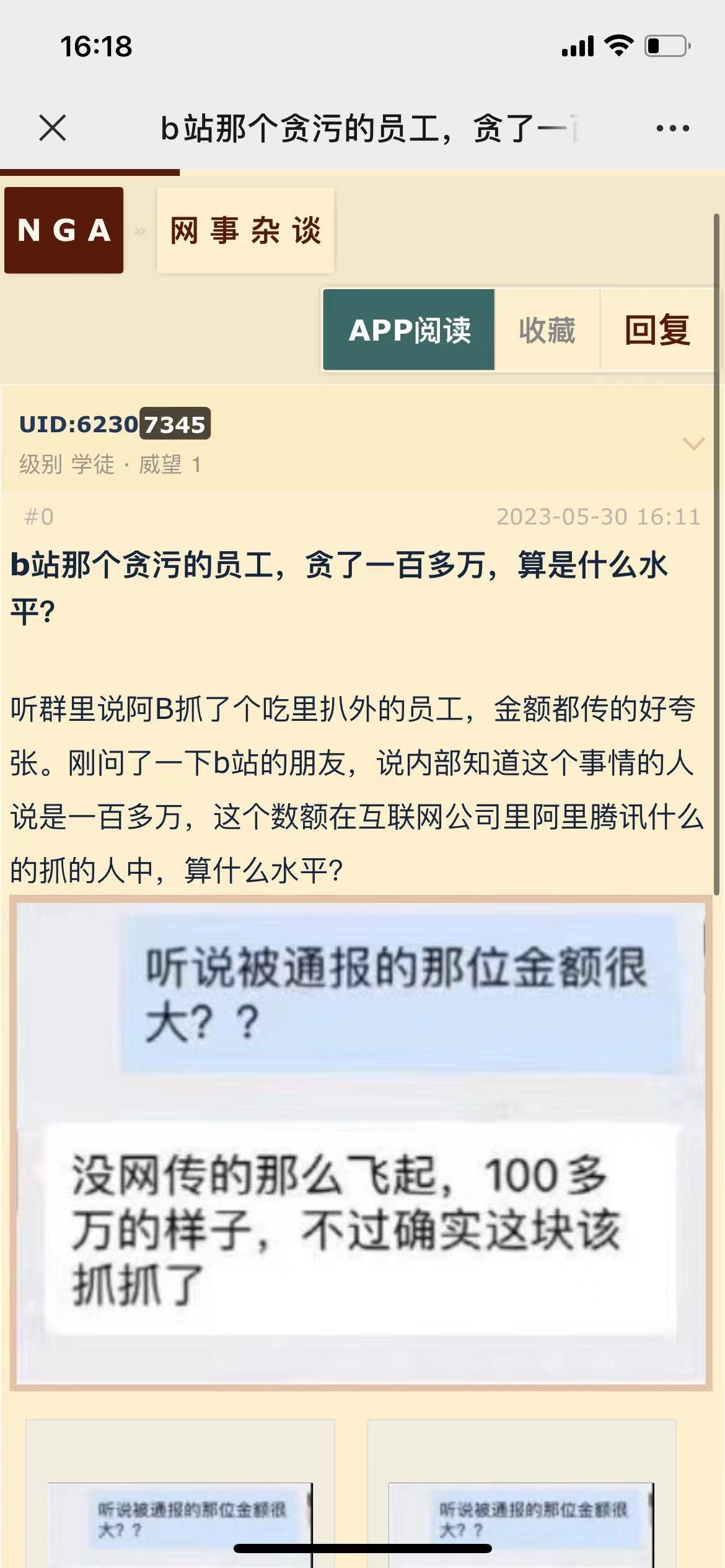Open the large chat screenshot image

[361, 1143]
